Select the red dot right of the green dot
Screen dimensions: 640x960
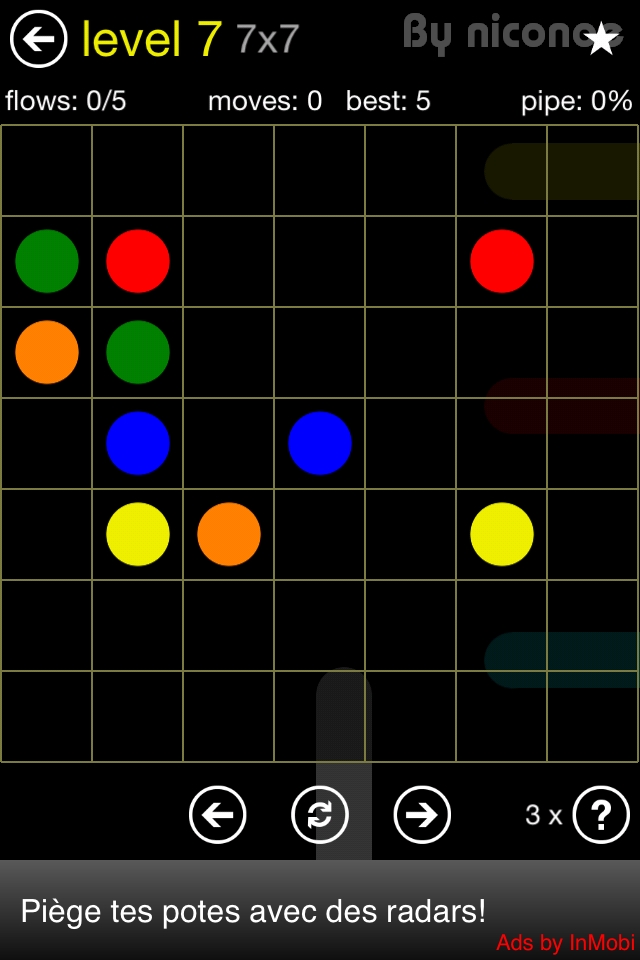click(x=138, y=261)
